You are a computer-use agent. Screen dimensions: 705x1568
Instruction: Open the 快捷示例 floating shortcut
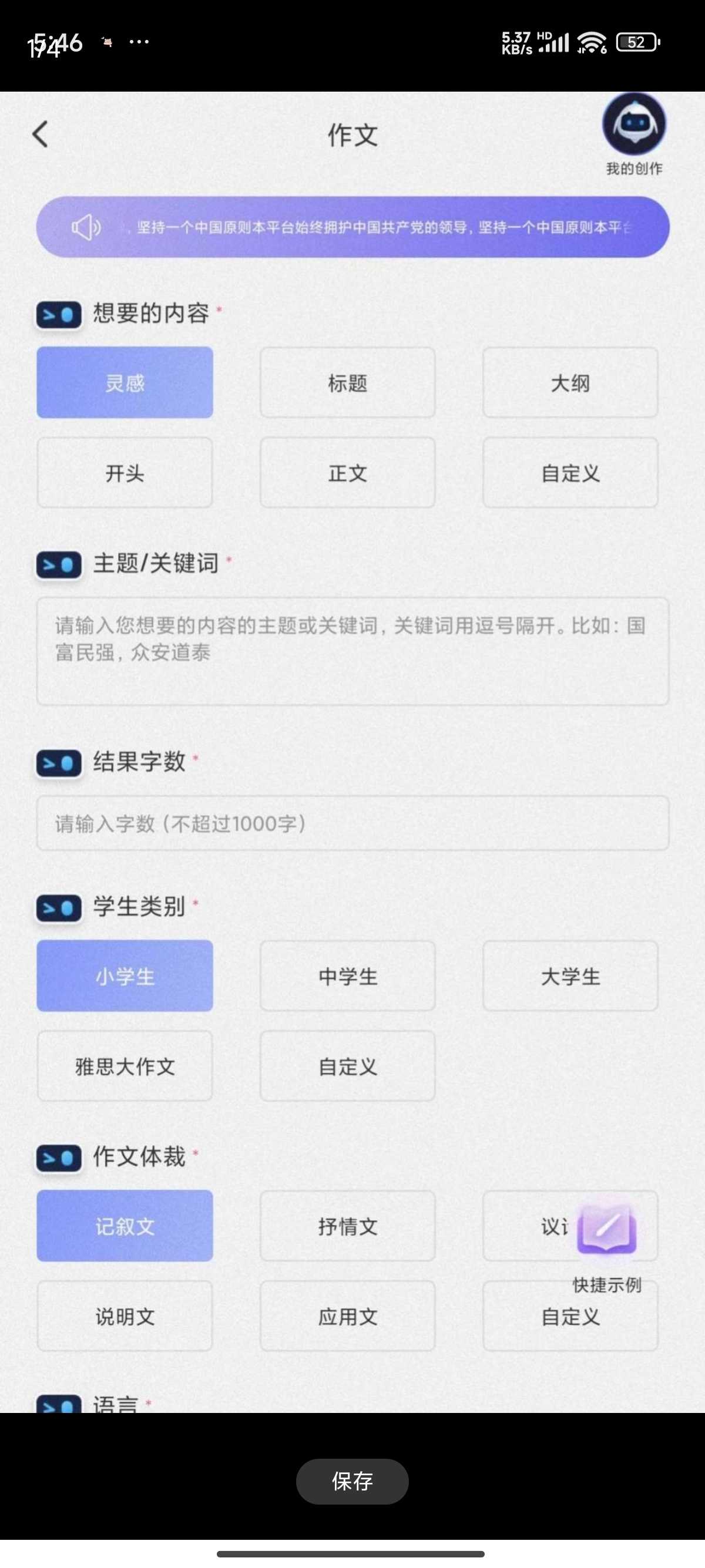[x=606, y=1231]
